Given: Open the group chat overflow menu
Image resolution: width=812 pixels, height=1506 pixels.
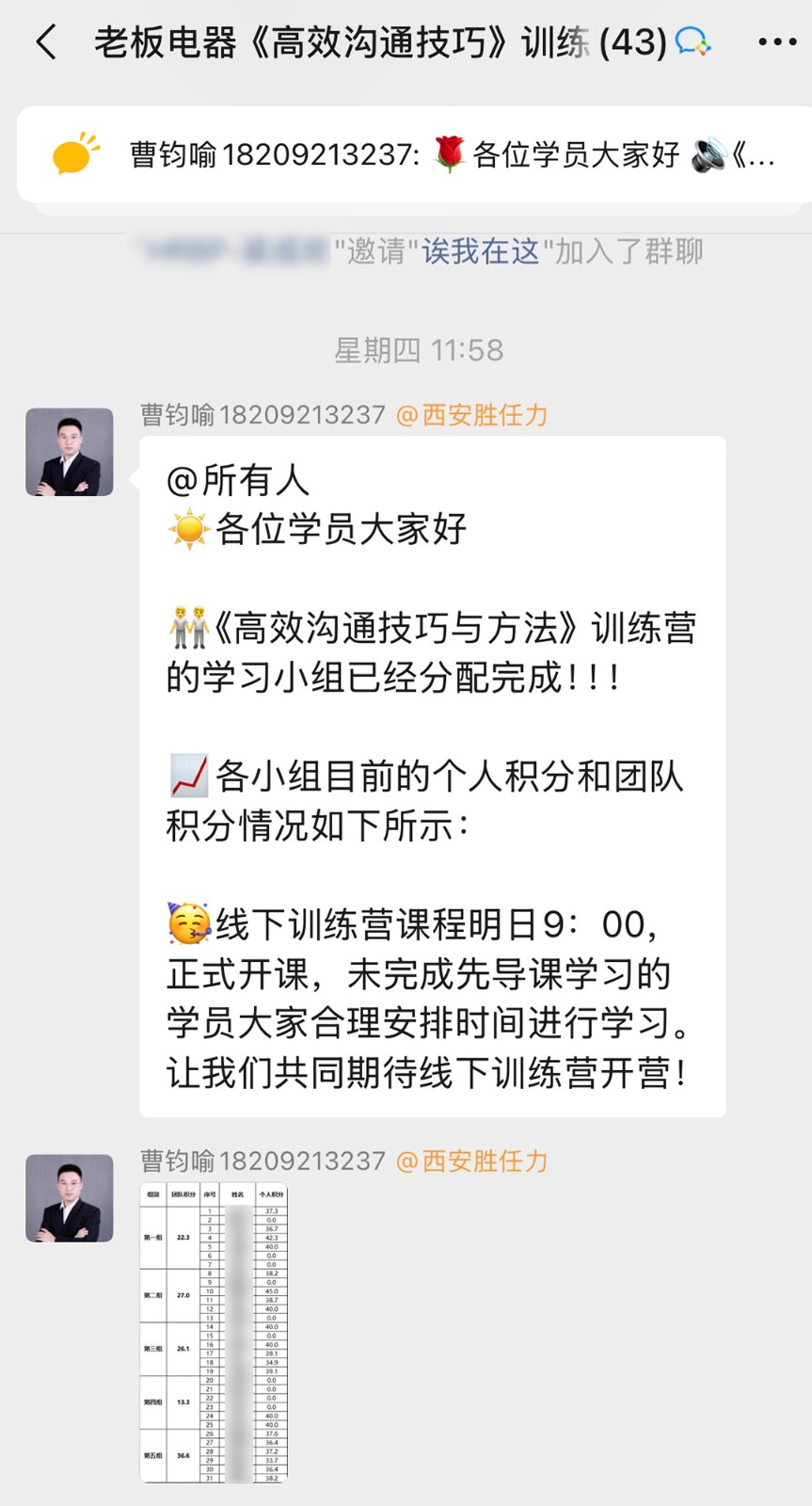Looking at the screenshot, I should coord(777,42).
